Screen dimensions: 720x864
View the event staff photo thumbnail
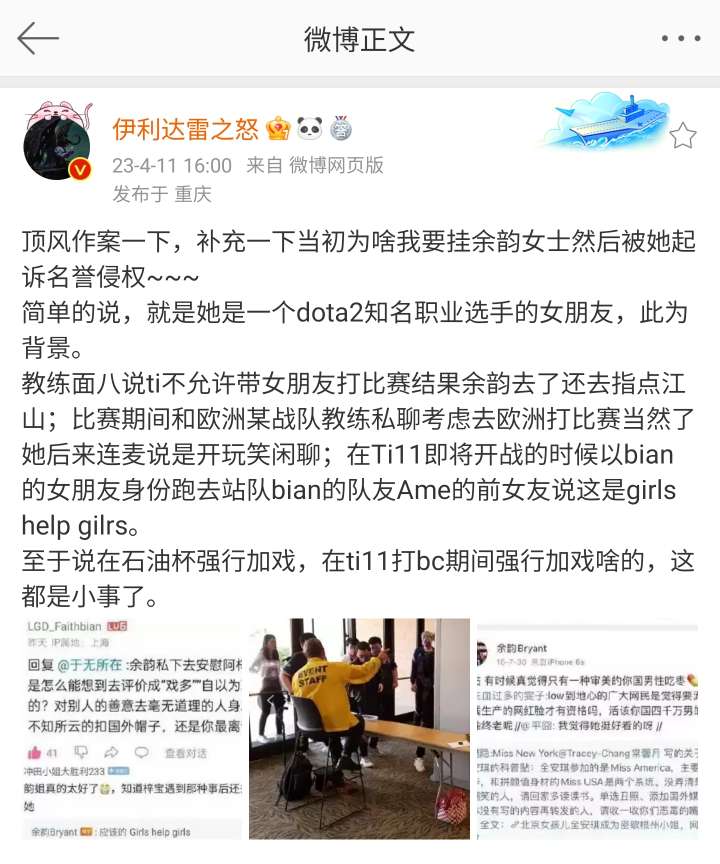coord(359,728)
